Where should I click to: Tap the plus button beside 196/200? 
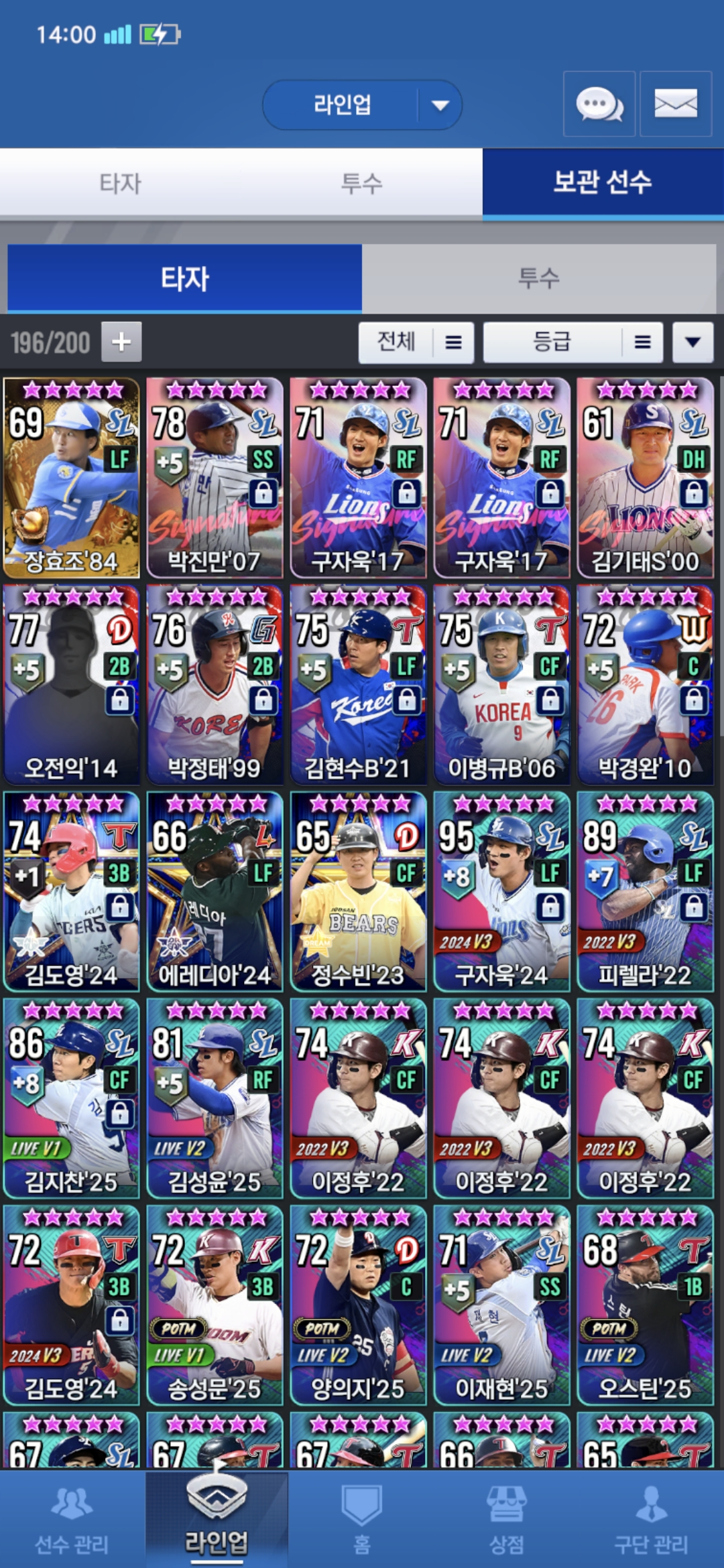pos(121,342)
